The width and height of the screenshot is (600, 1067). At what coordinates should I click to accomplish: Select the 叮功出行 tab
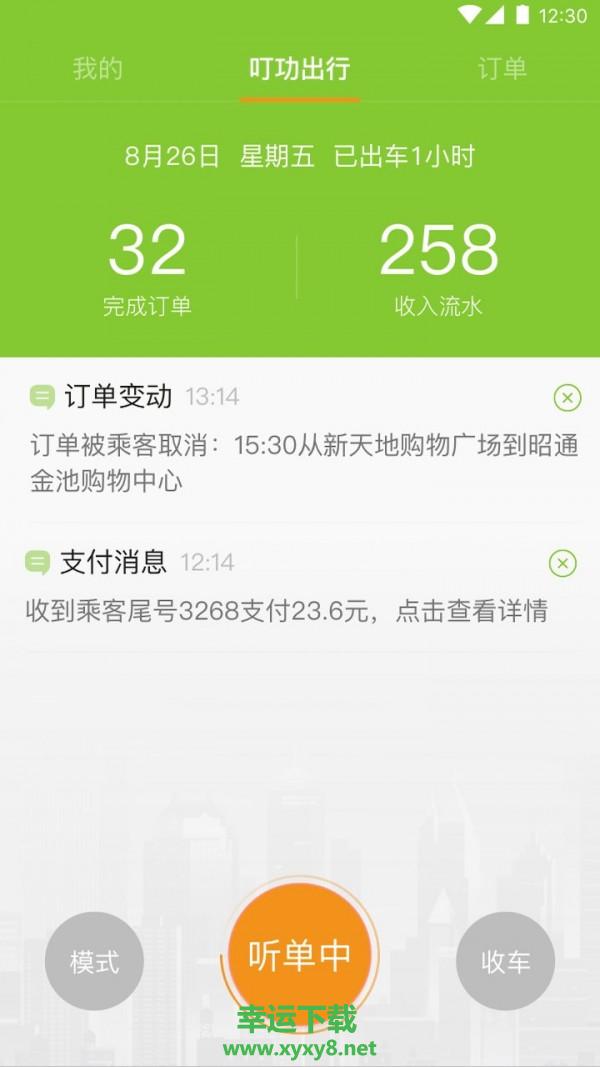coord(299,69)
